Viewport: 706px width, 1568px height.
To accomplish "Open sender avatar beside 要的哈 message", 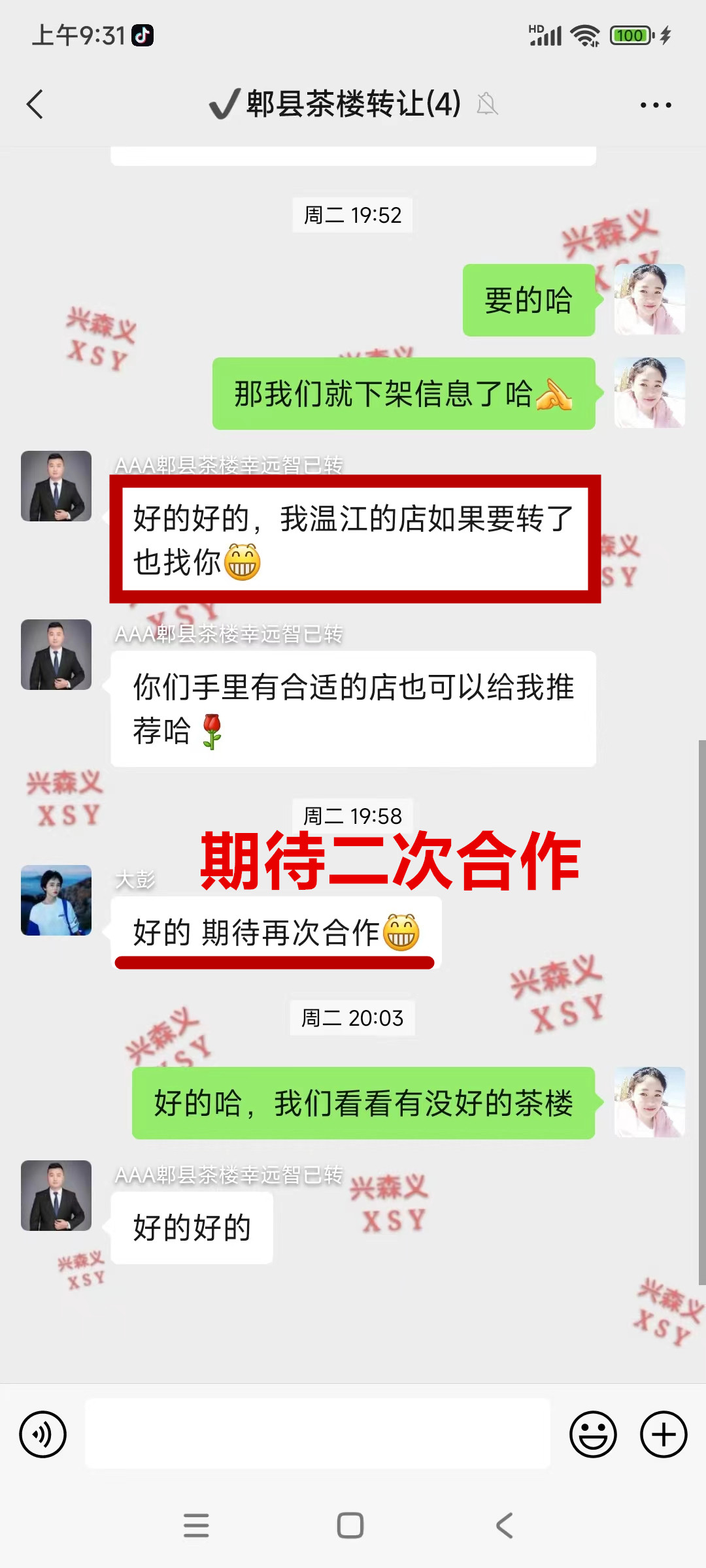I will [x=649, y=299].
